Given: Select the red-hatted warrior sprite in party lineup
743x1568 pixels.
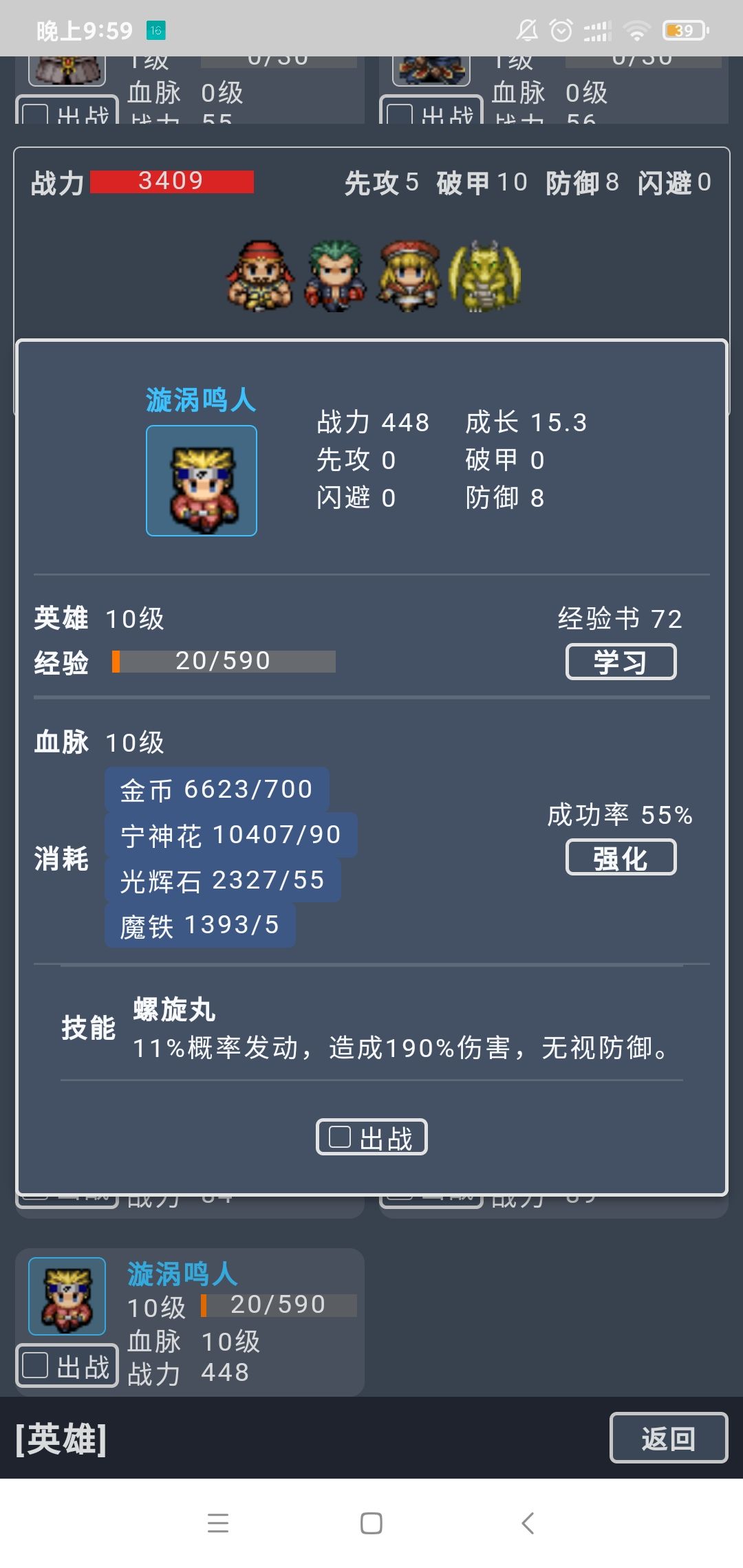Looking at the screenshot, I should (x=261, y=275).
